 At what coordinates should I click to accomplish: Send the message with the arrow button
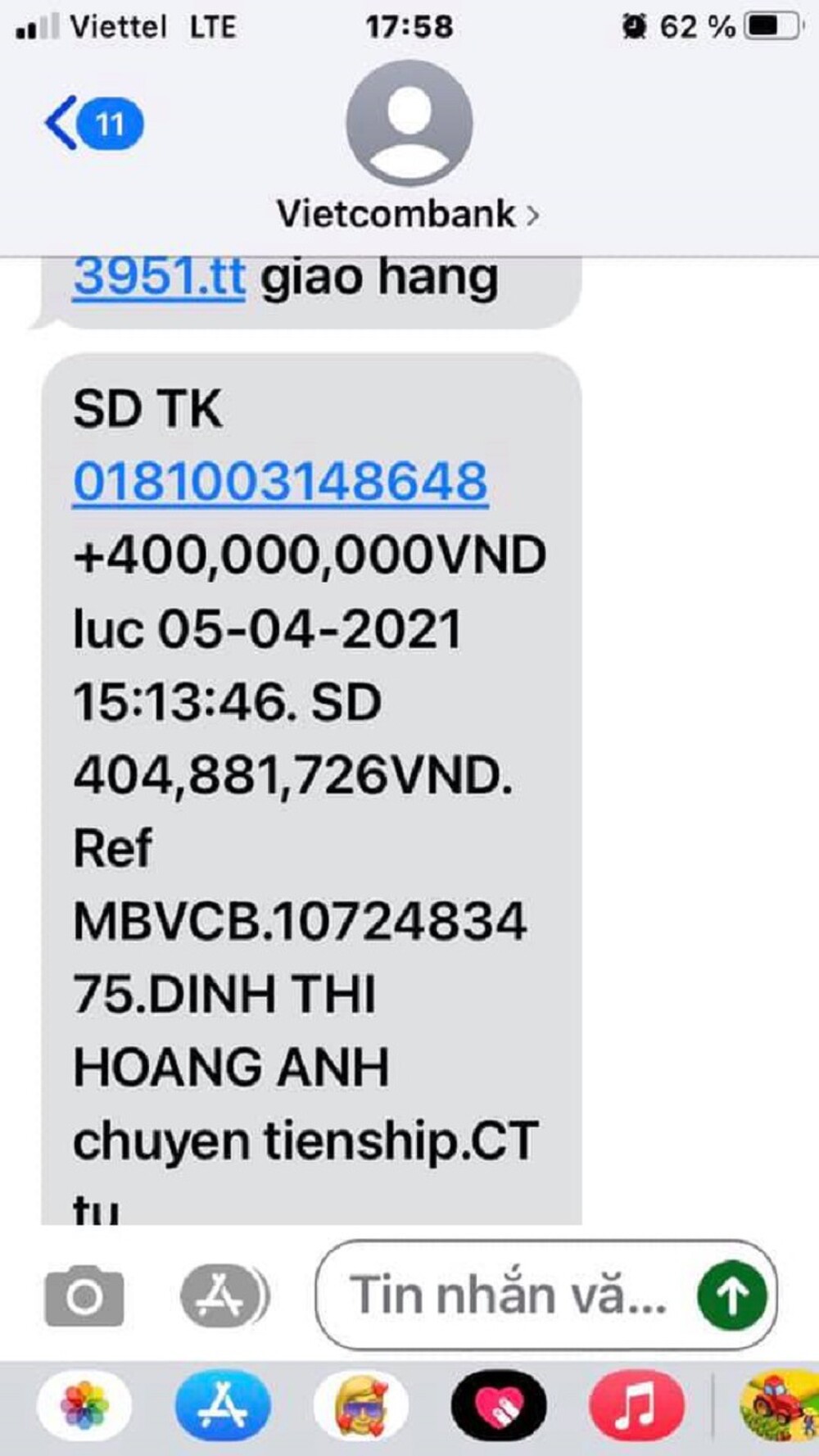(731, 1295)
